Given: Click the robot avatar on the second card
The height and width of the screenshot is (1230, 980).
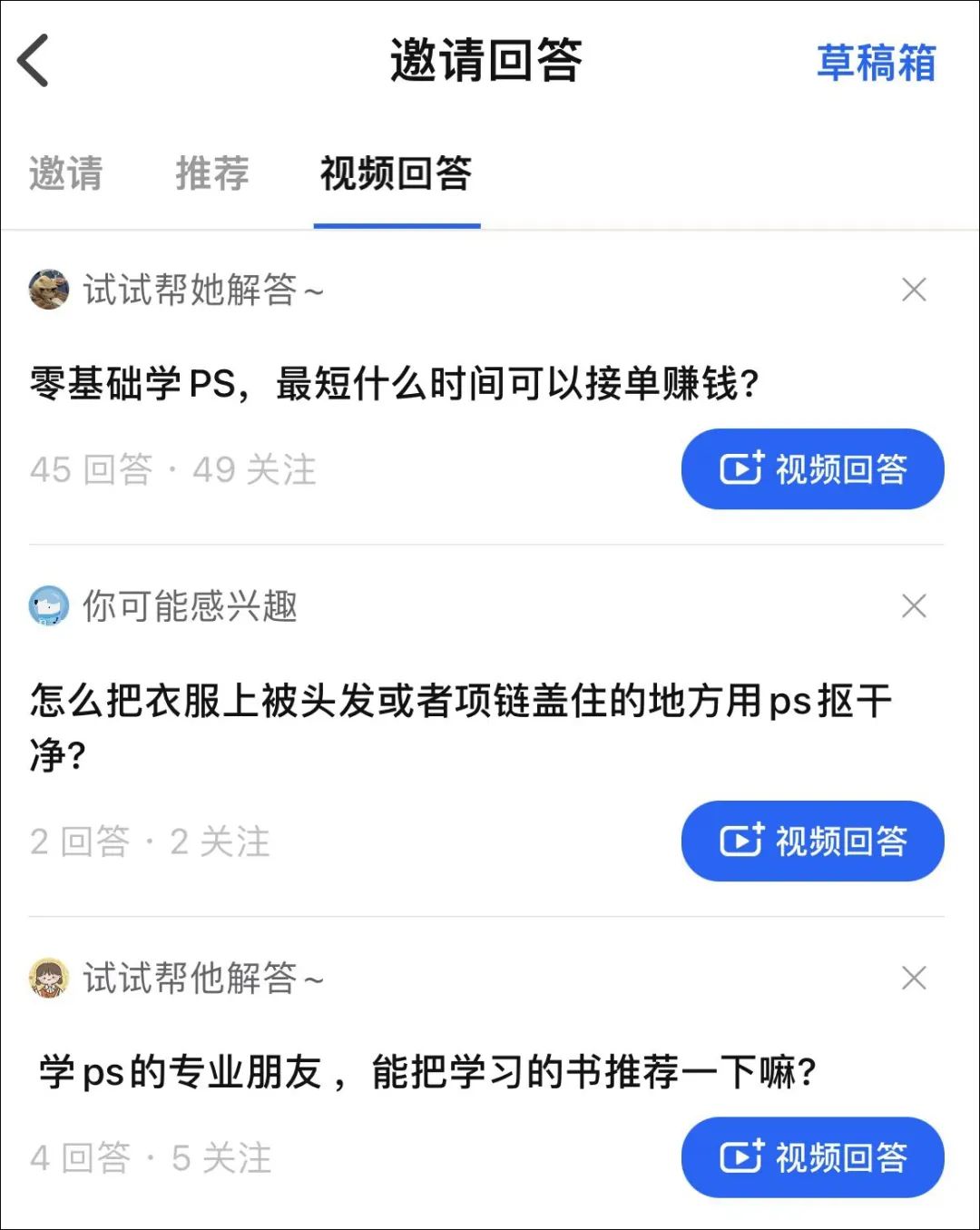Looking at the screenshot, I should tap(50, 606).
